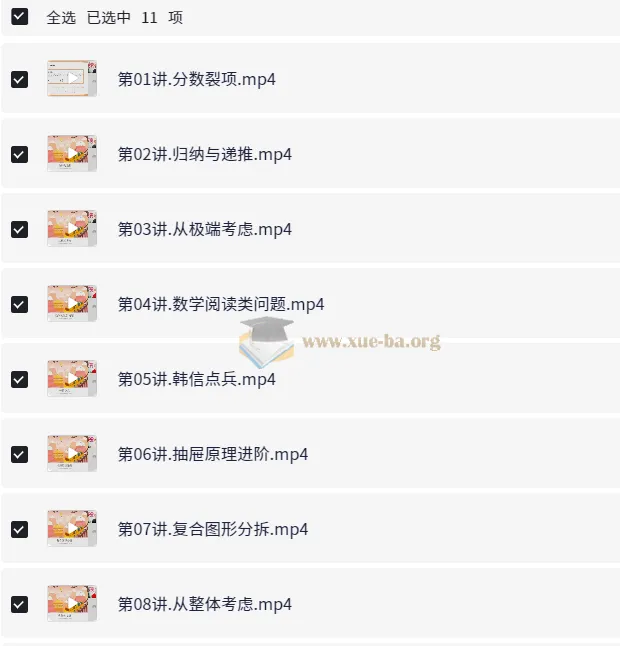
Task: Open the video 第01讲.分数裂项.mp4
Action: pyautogui.click(x=196, y=79)
